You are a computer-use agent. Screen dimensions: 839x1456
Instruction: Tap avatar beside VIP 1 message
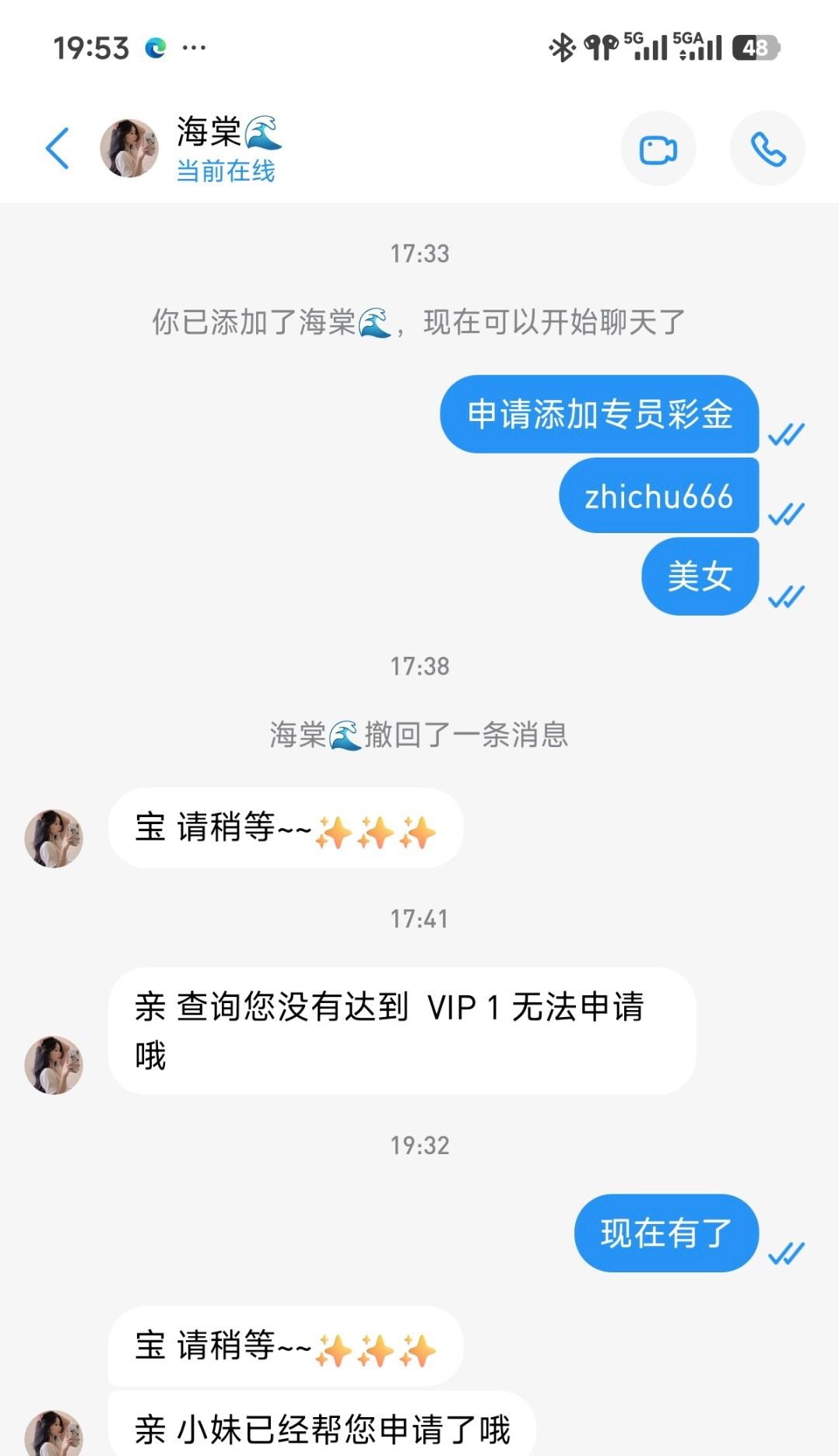pos(54,1065)
